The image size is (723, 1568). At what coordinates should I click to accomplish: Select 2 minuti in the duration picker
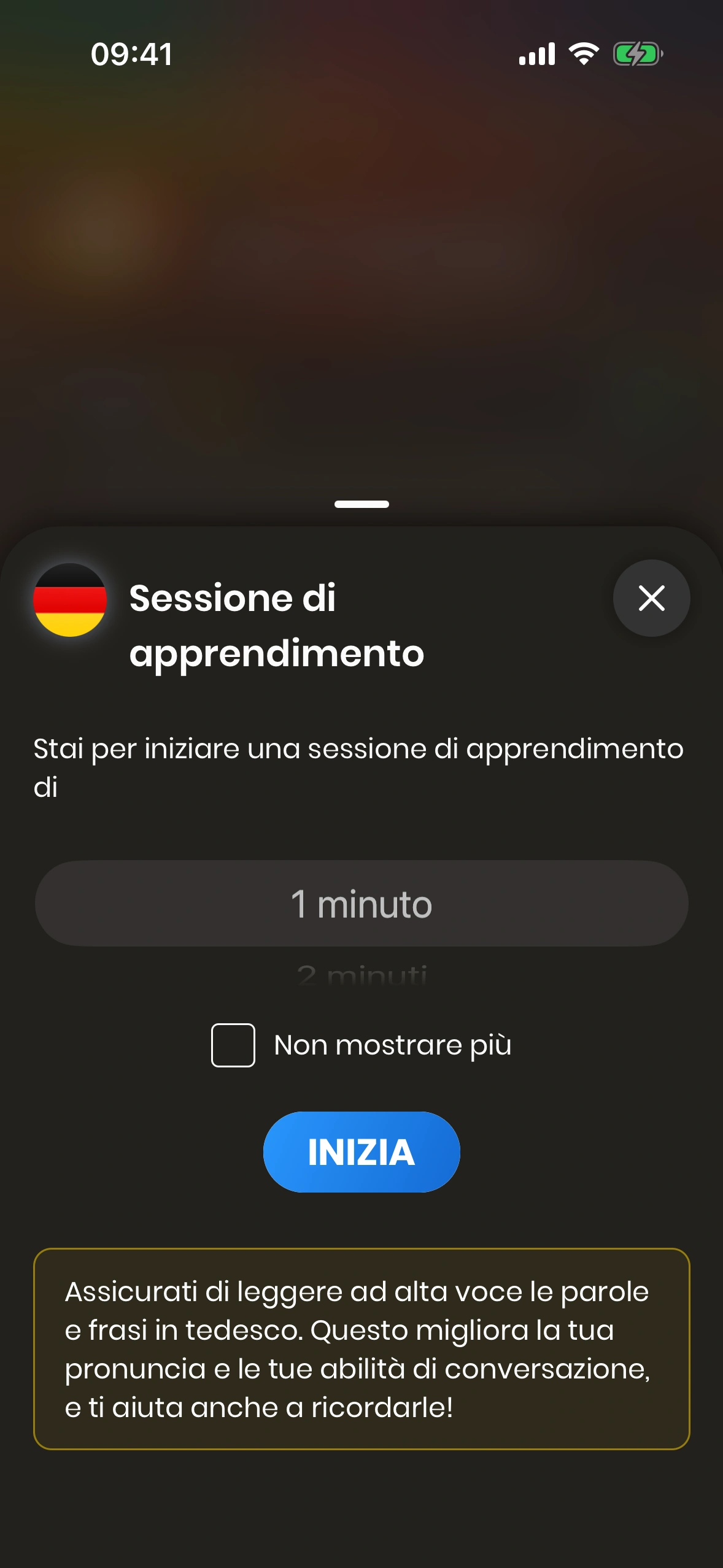[x=361, y=974]
